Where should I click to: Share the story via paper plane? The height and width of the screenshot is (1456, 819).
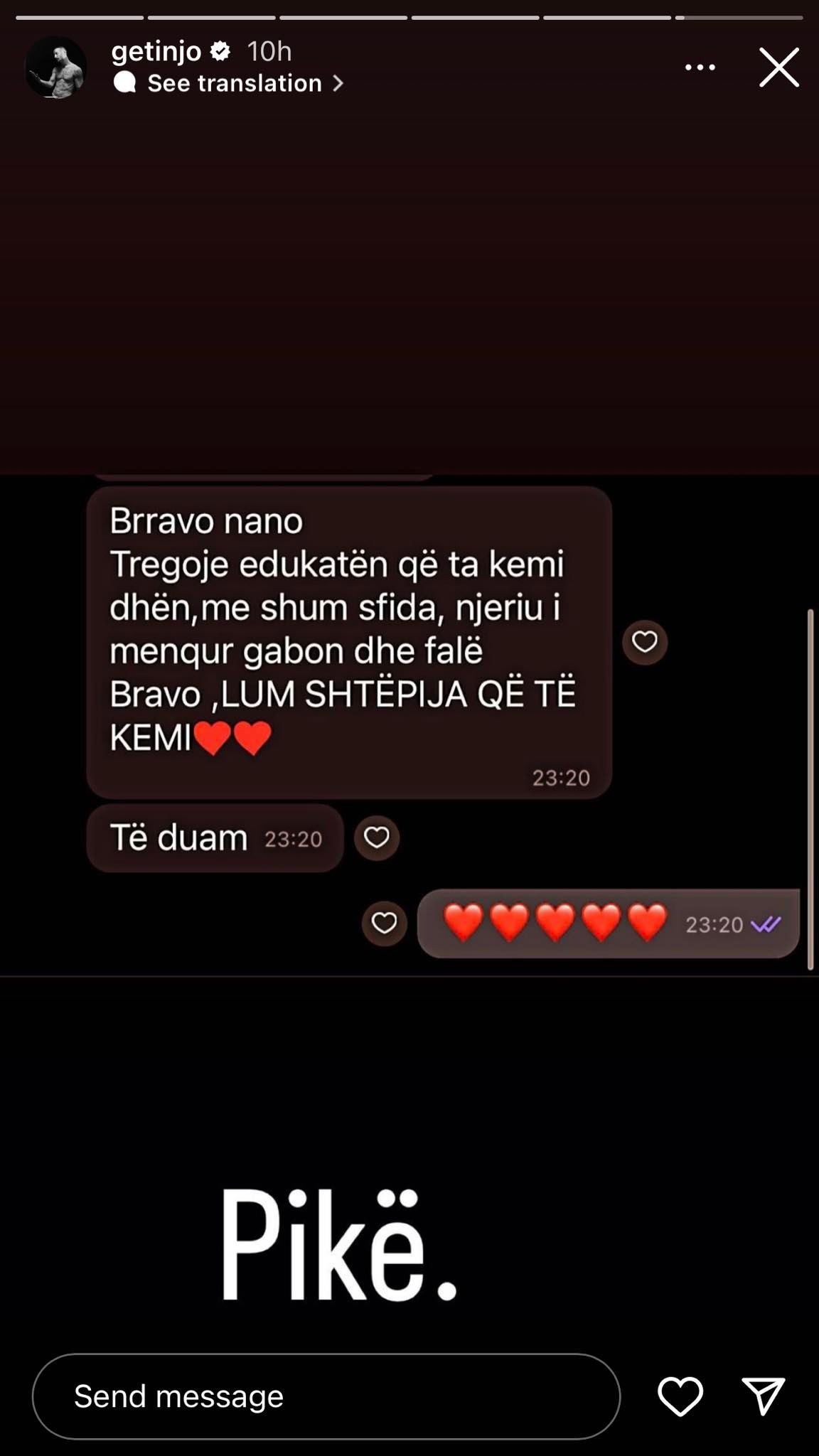[763, 1396]
